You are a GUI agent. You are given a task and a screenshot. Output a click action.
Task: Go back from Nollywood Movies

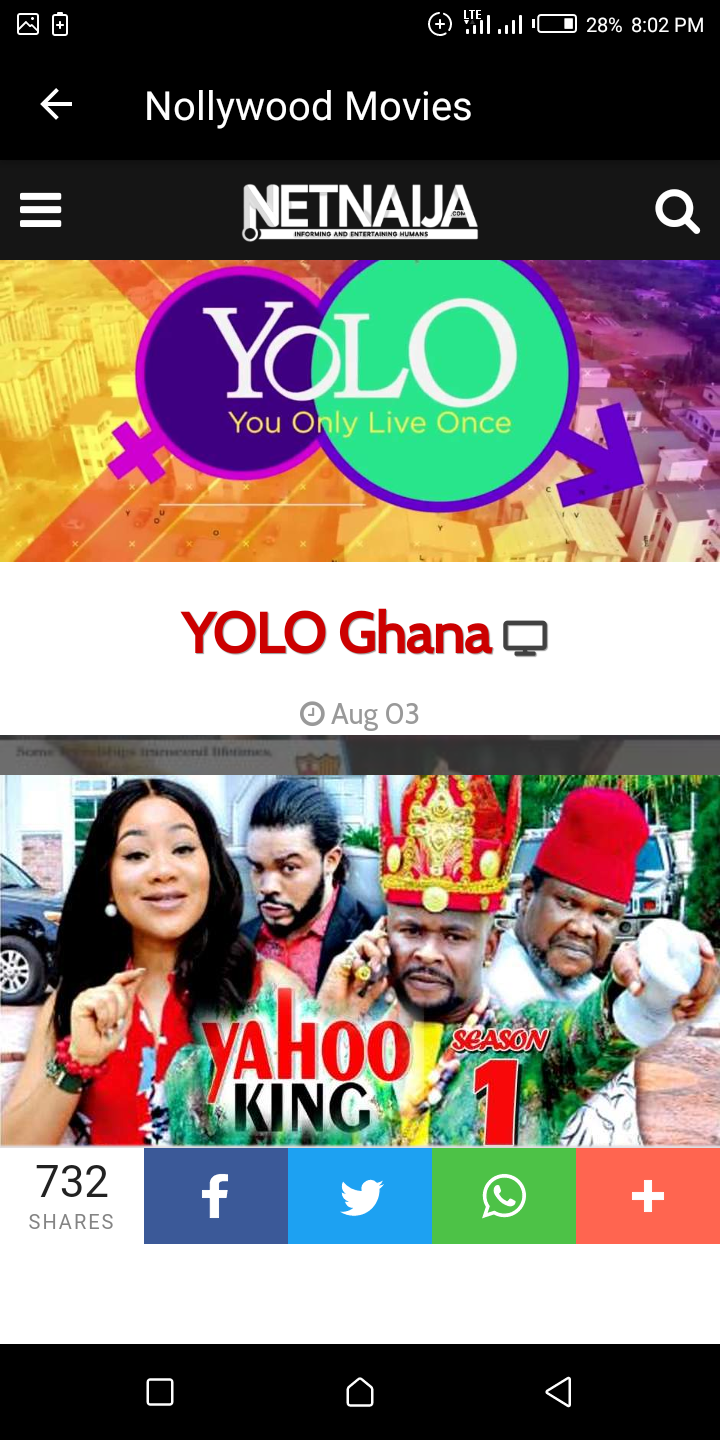pos(56,105)
